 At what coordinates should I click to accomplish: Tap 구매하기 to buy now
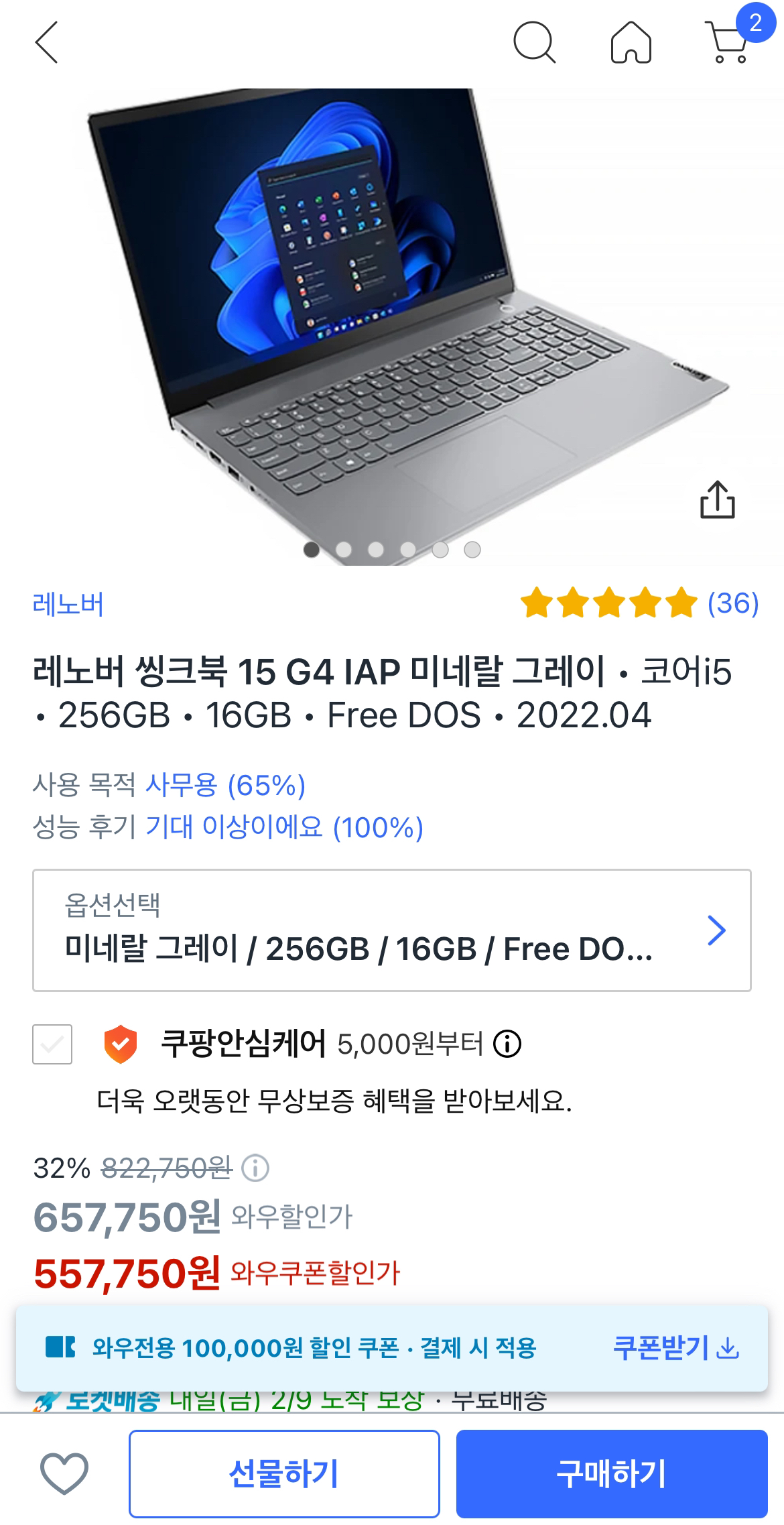612,1473
